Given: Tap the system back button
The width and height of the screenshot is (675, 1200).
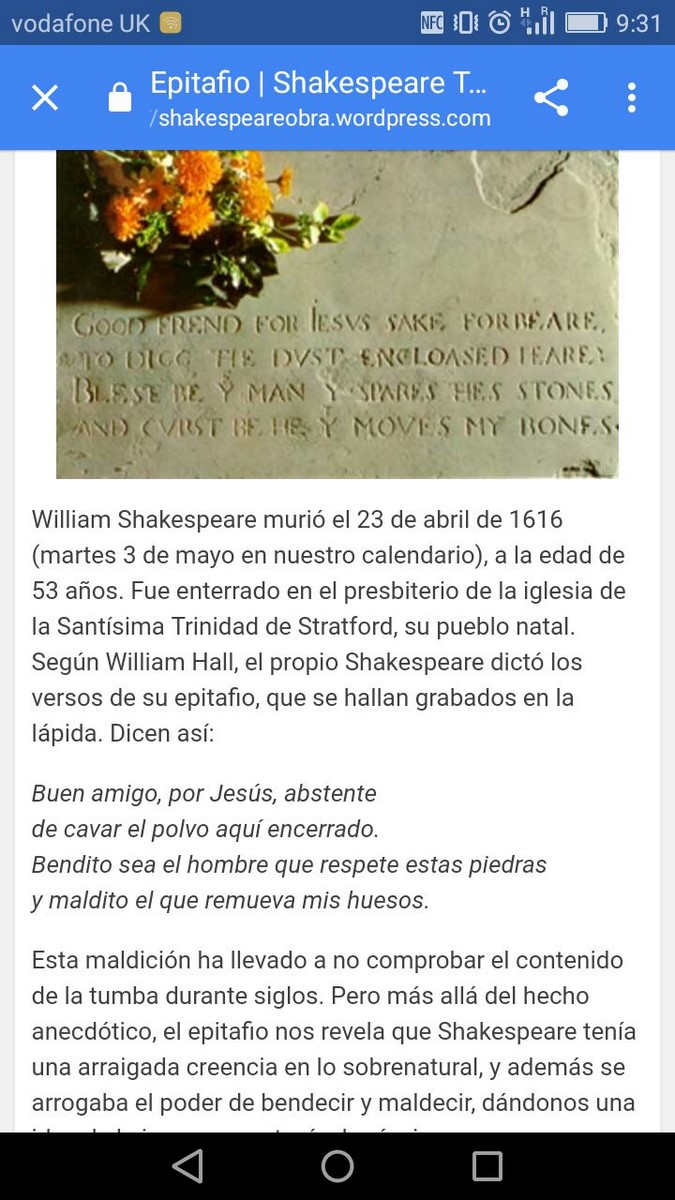Looking at the screenshot, I should coord(187,1166).
